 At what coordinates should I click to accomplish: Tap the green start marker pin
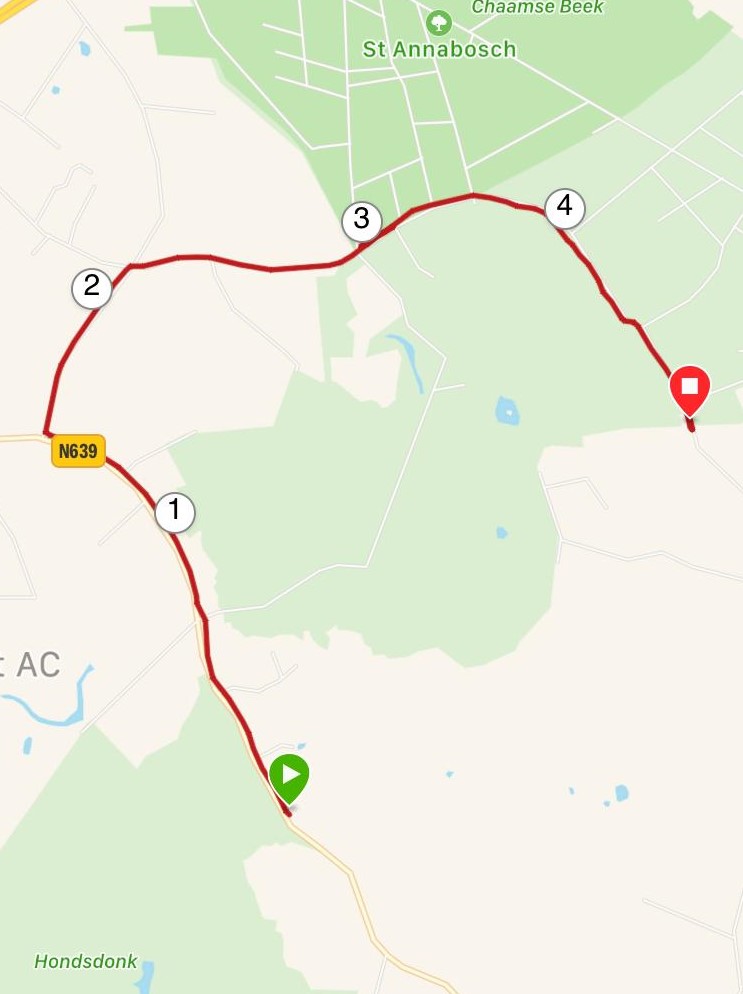pyautogui.click(x=289, y=776)
